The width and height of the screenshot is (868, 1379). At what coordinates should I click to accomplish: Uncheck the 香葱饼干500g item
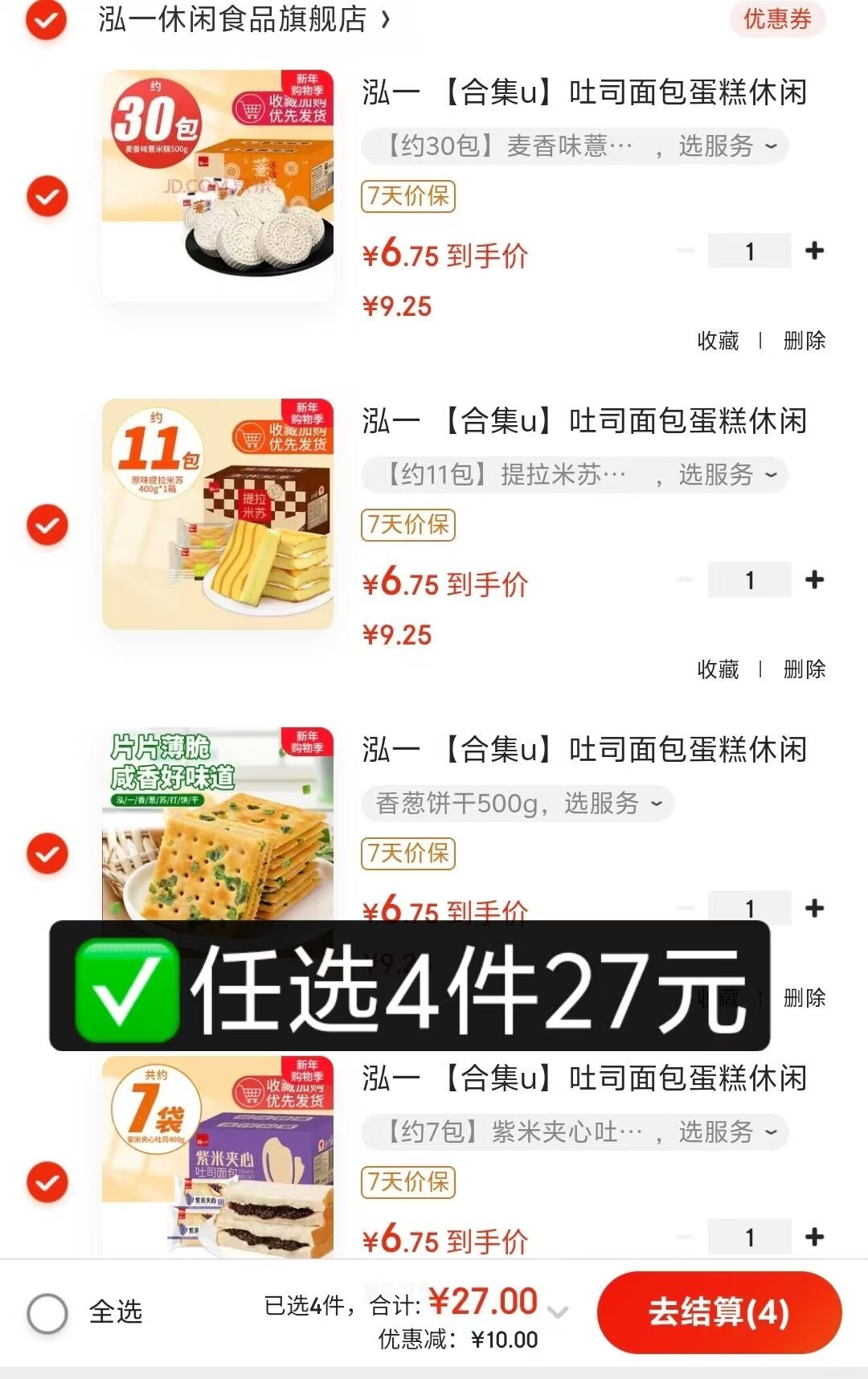coord(47,853)
